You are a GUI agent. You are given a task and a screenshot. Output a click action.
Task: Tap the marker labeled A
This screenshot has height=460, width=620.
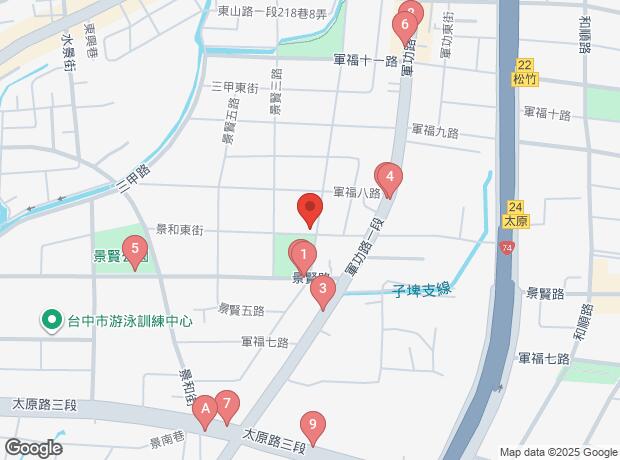pos(205,409)
